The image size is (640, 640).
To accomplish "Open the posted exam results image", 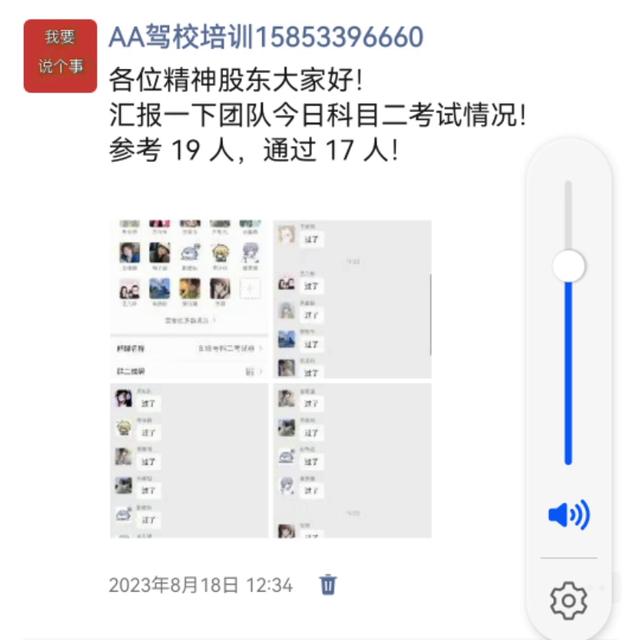I will [x=270, y=380].
